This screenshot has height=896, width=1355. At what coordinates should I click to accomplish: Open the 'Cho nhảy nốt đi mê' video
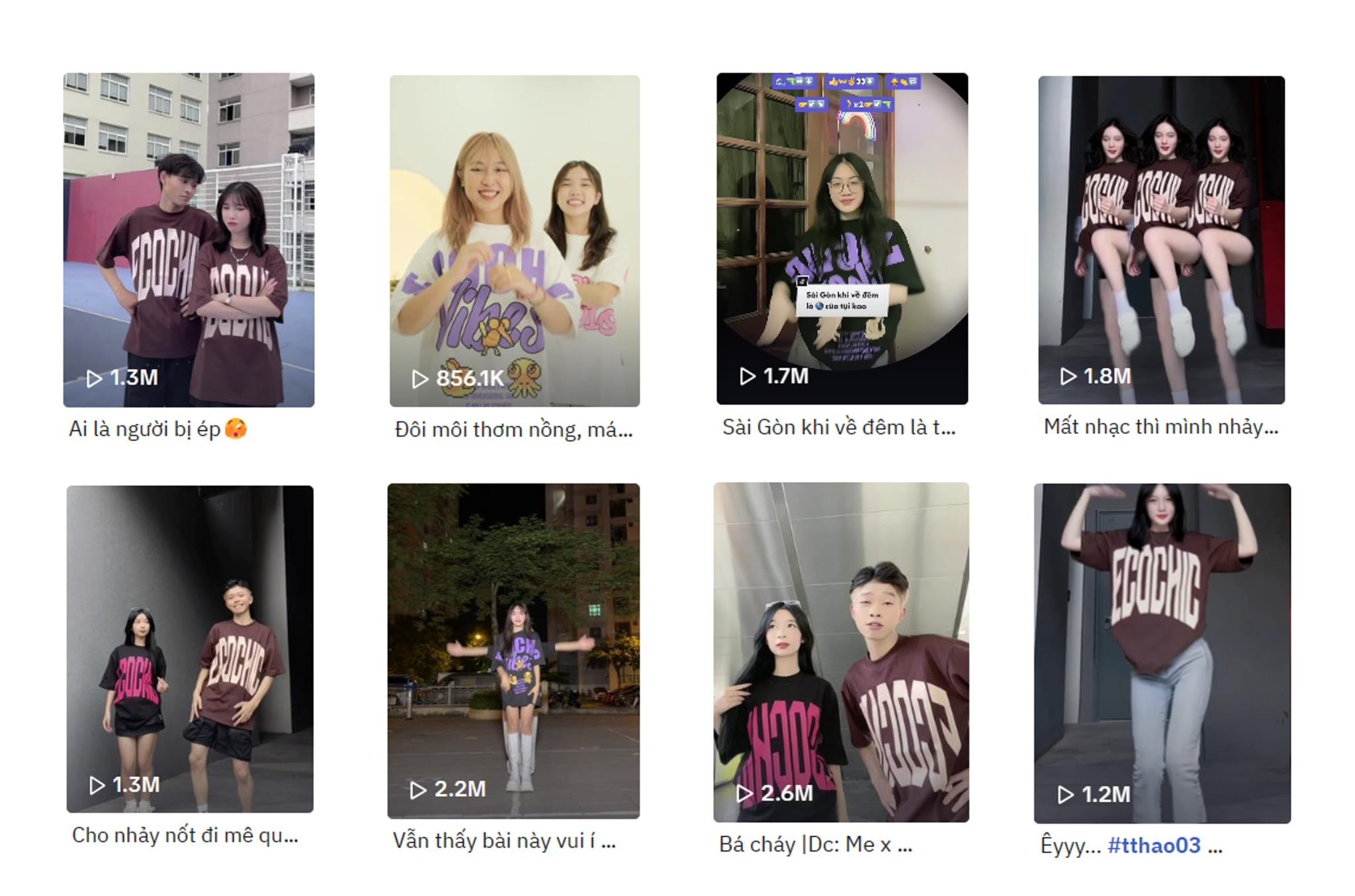(190, 648)
